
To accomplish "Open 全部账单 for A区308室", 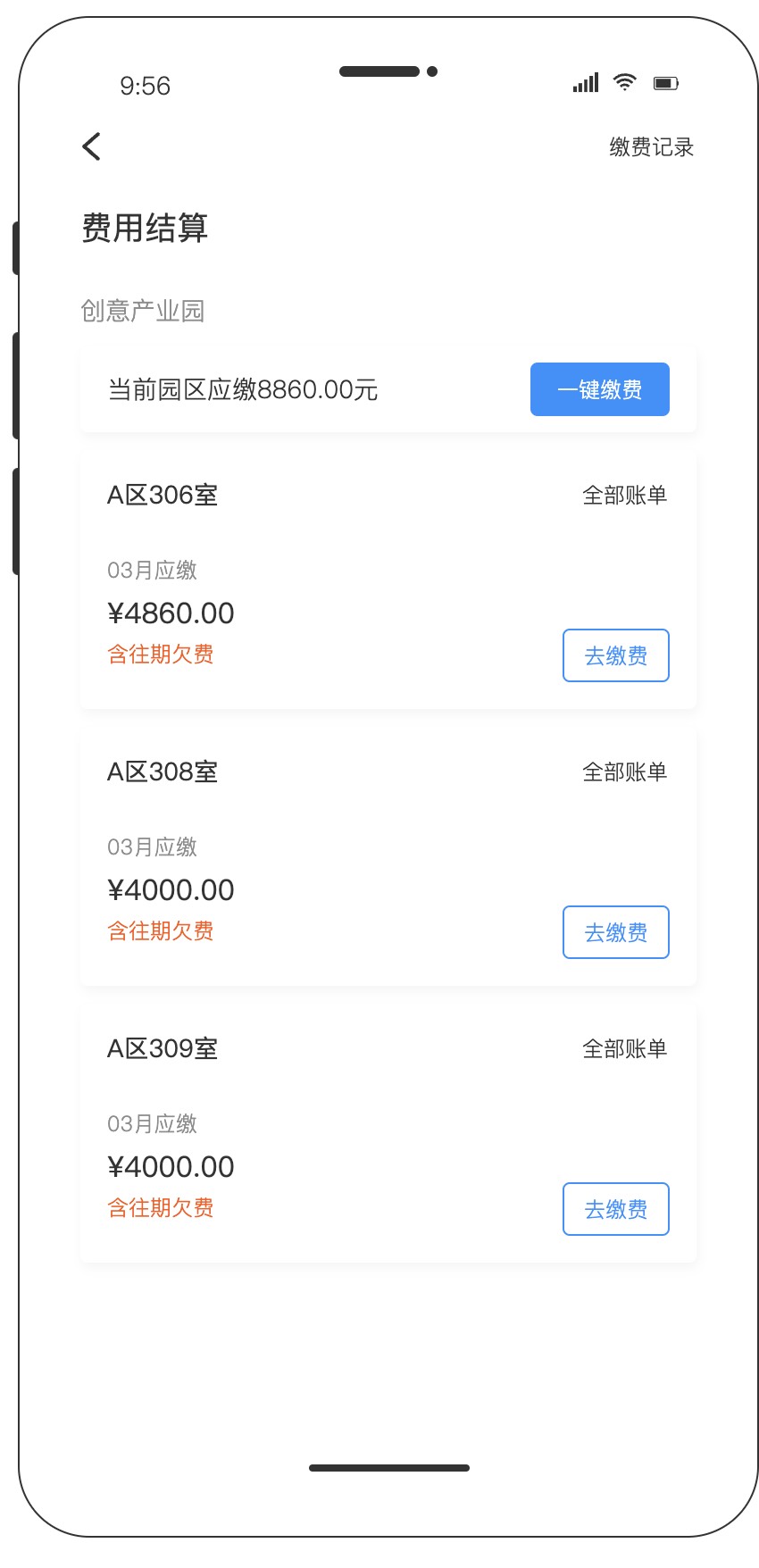I will pos(625,772).
